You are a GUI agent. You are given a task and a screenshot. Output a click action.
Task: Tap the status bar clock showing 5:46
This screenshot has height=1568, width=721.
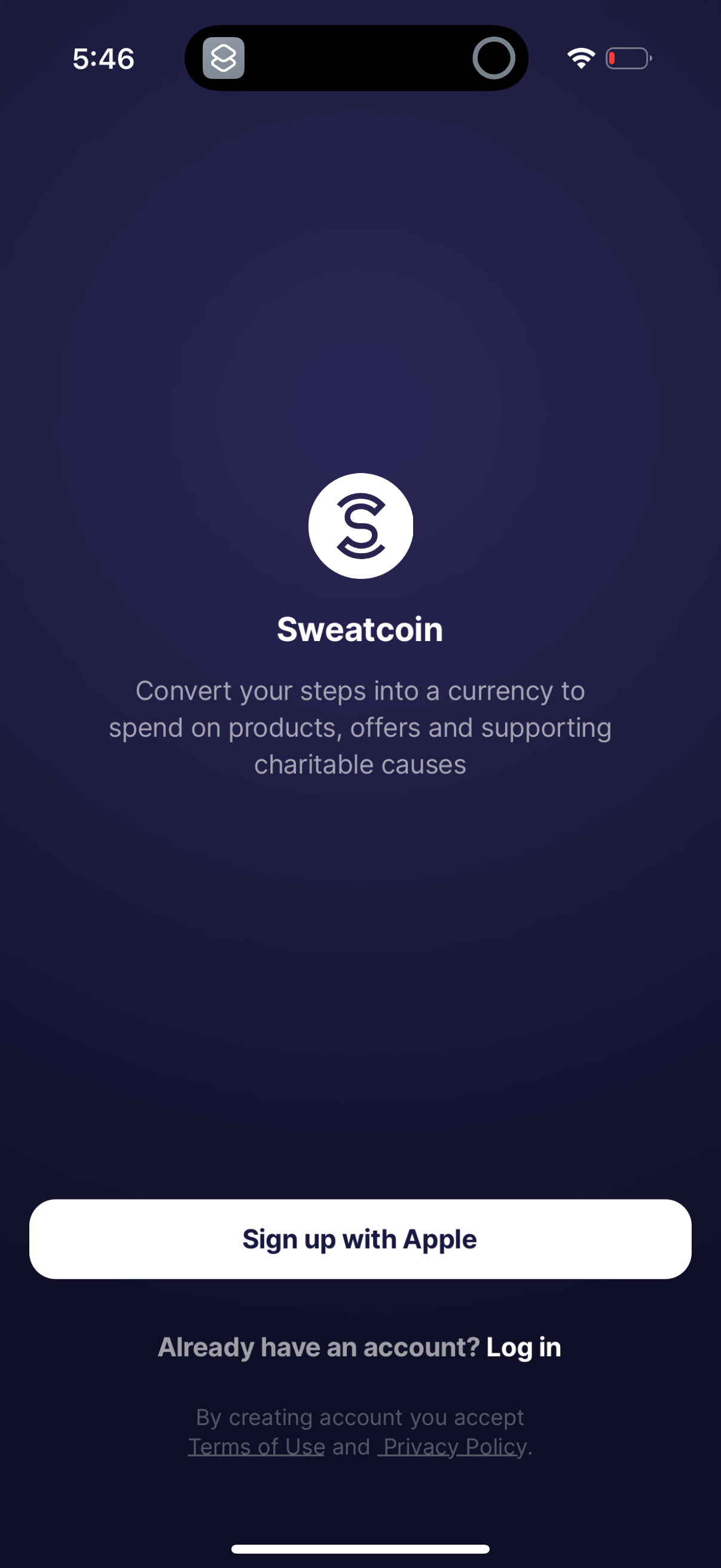pyautogui.click(x=102, y=59)
